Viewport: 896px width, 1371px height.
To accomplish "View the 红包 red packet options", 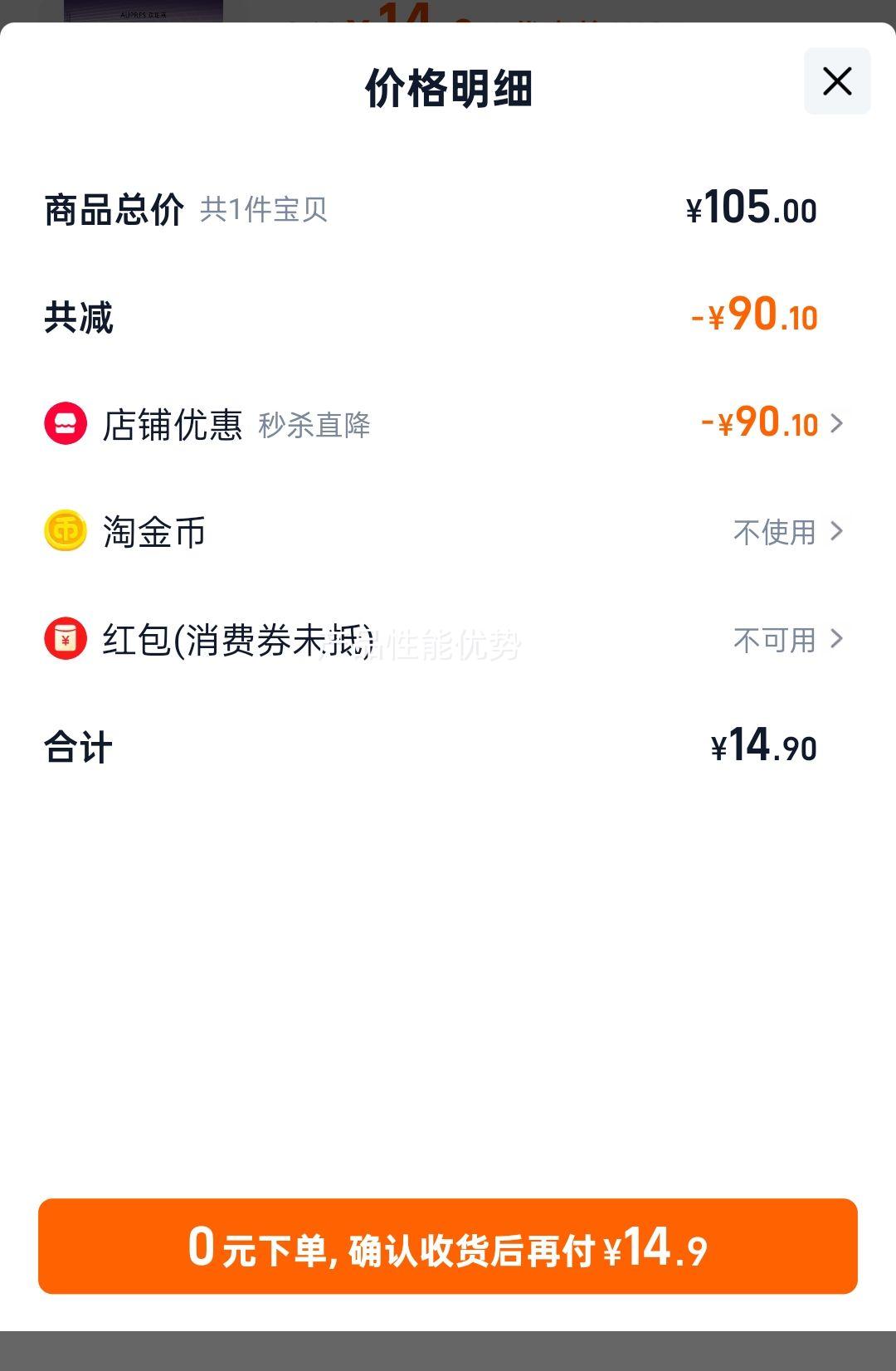I will 786,640.
